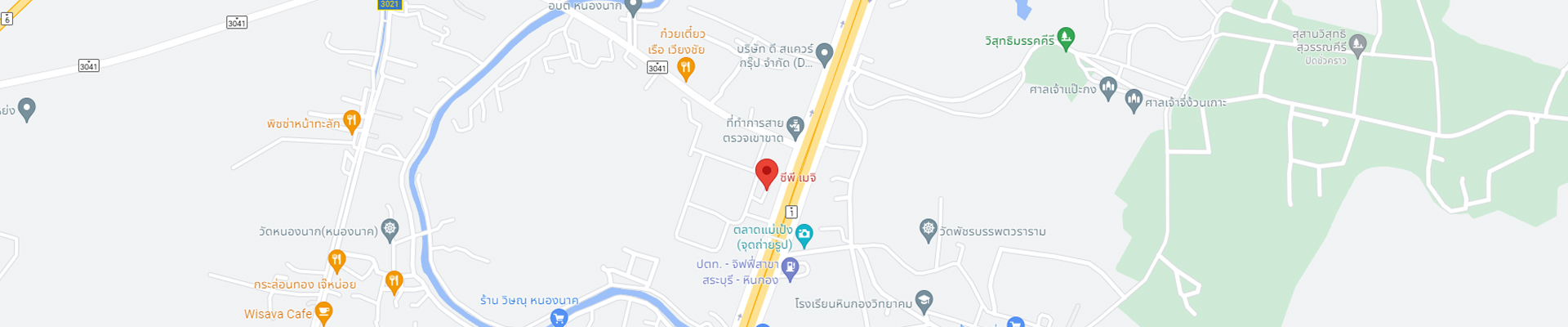
Task: Open the ก๋วยเตี๋ยวเรือ เวียงชัย restaurant marker
Action: click(x=686, y=69)
